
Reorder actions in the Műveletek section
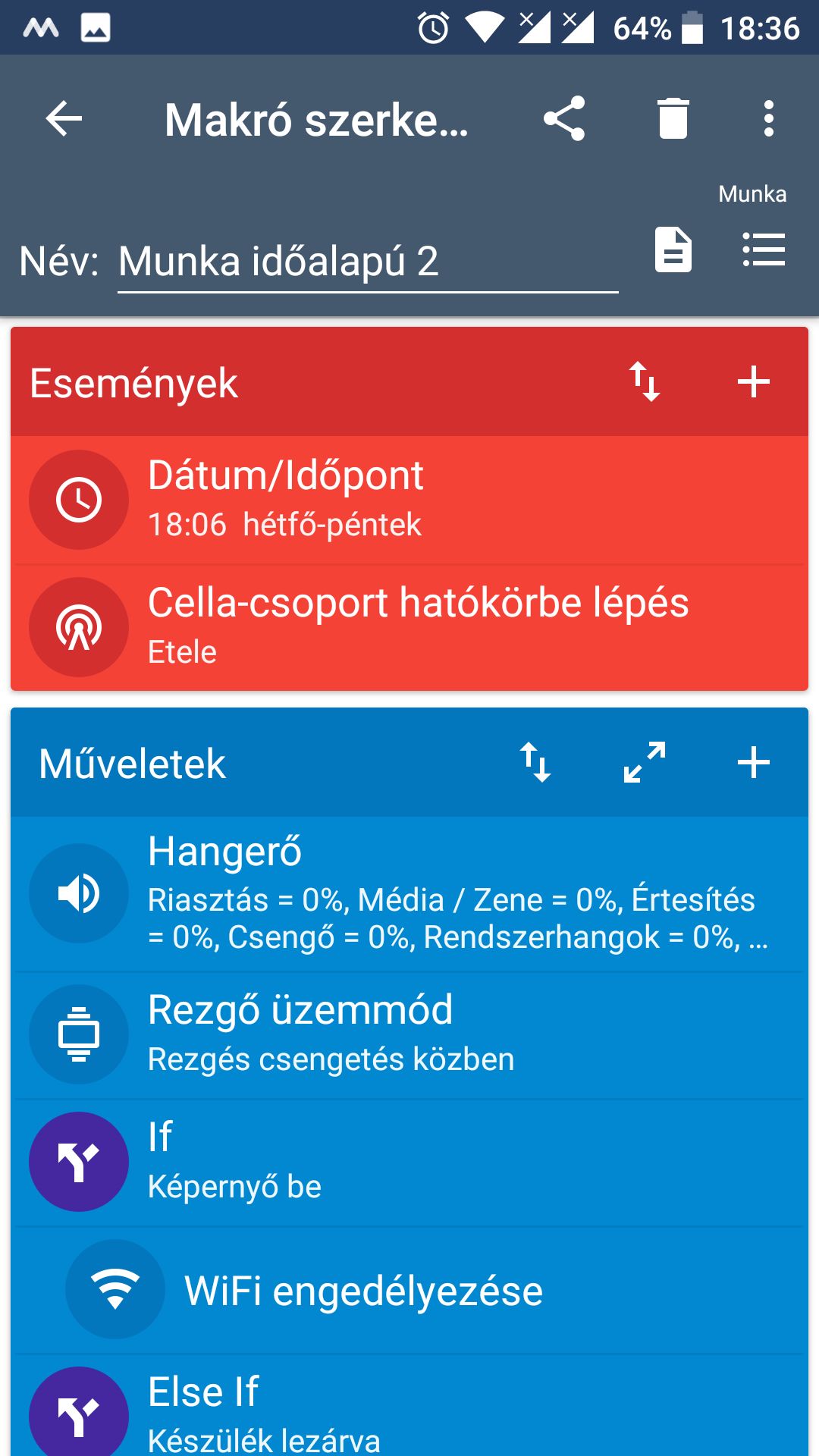click(x=535, y=762)
